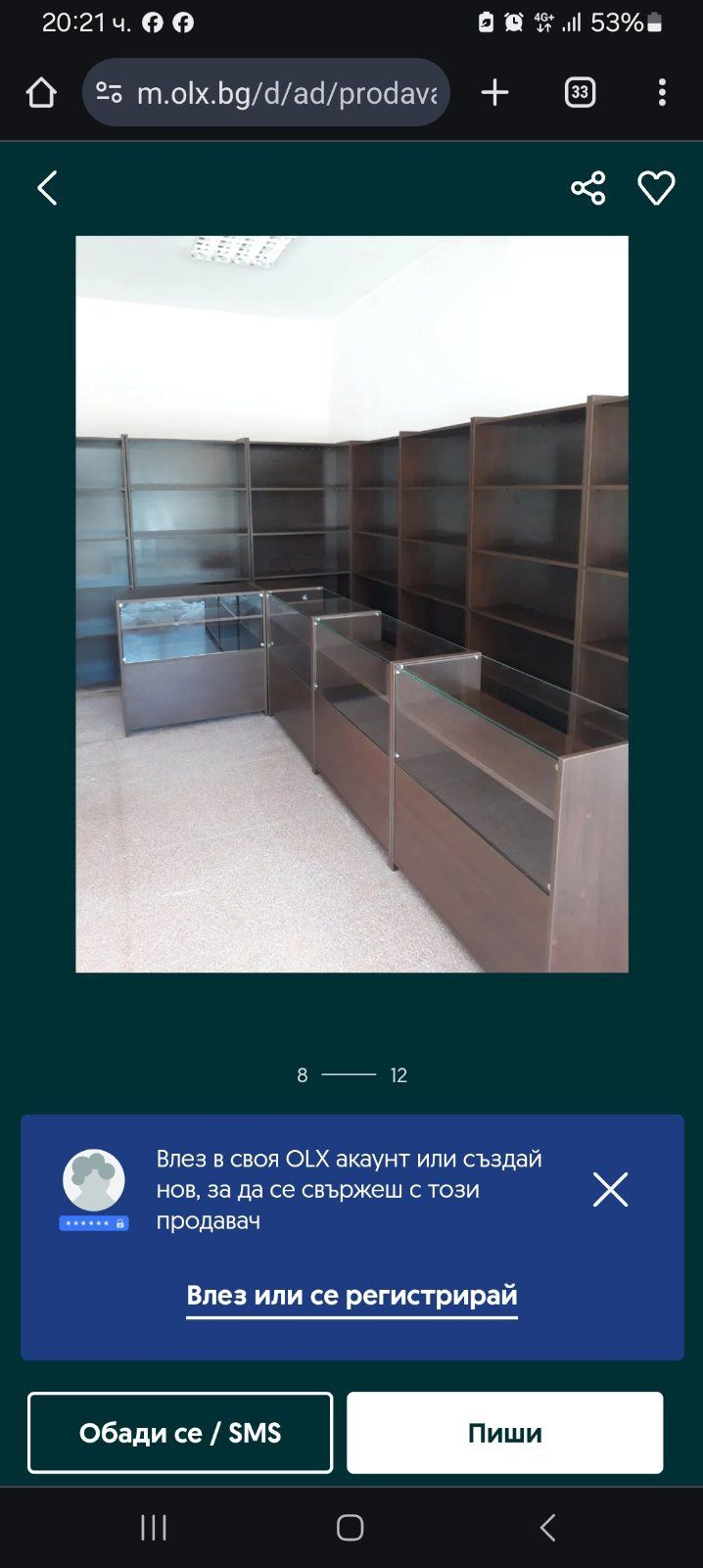Viewport: 703px width, 1568px height.
Task: Open the browser home page
Action: [x=41, y=93]
